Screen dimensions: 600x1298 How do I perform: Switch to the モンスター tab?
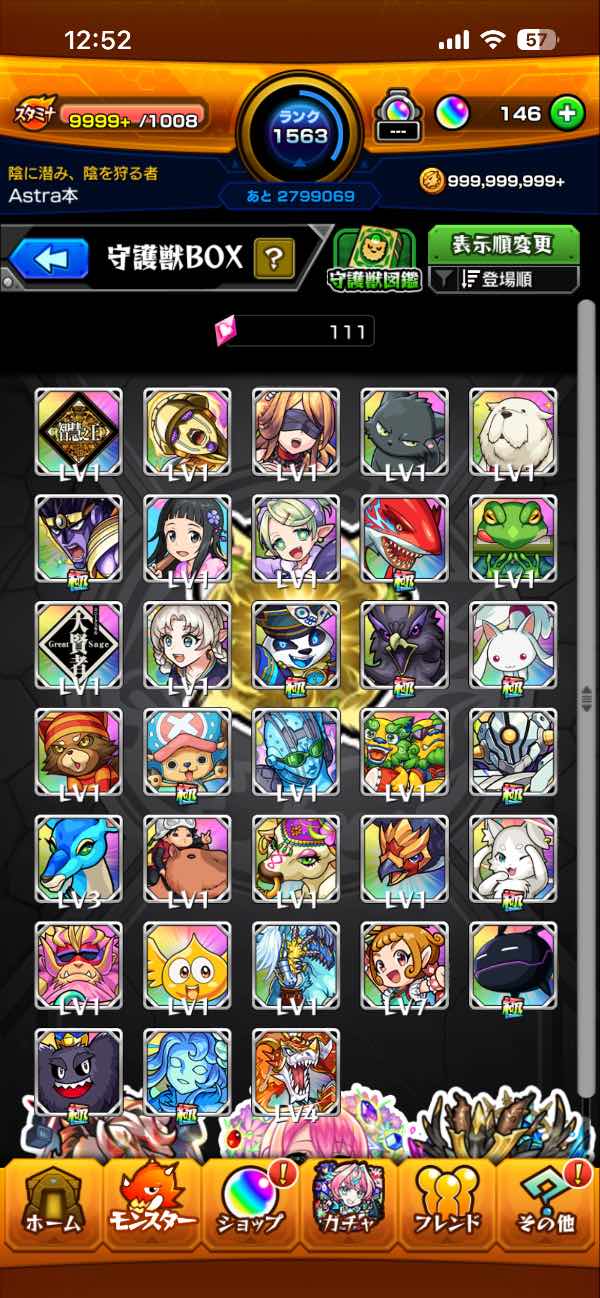pyautogui.click(x=150, y=1209)
